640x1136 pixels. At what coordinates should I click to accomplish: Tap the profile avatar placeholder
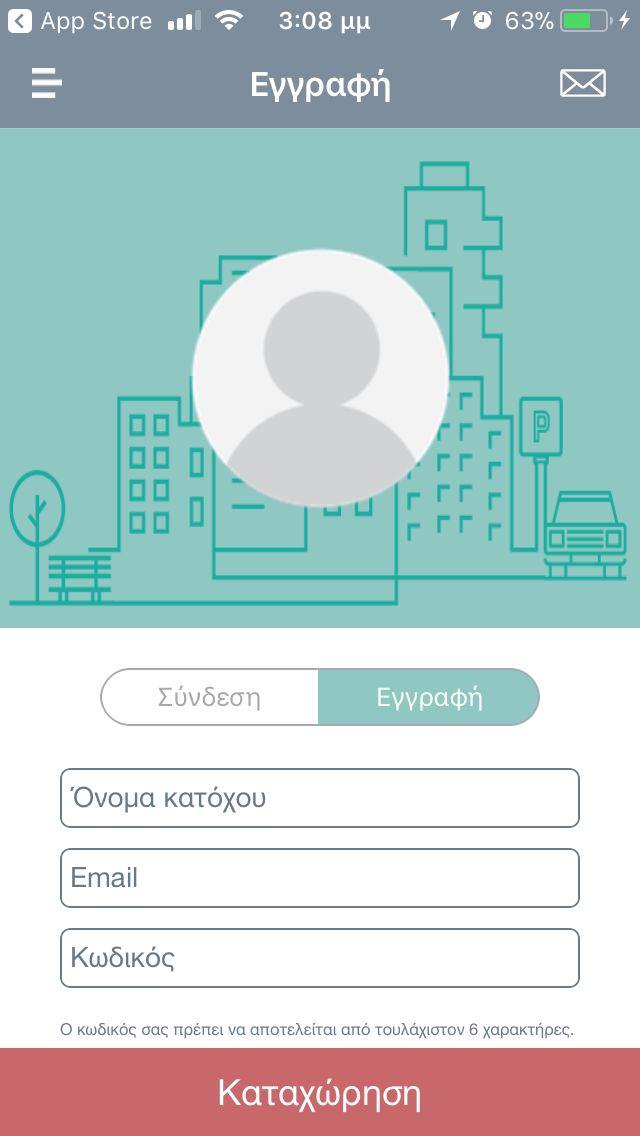tap(320, 377)
